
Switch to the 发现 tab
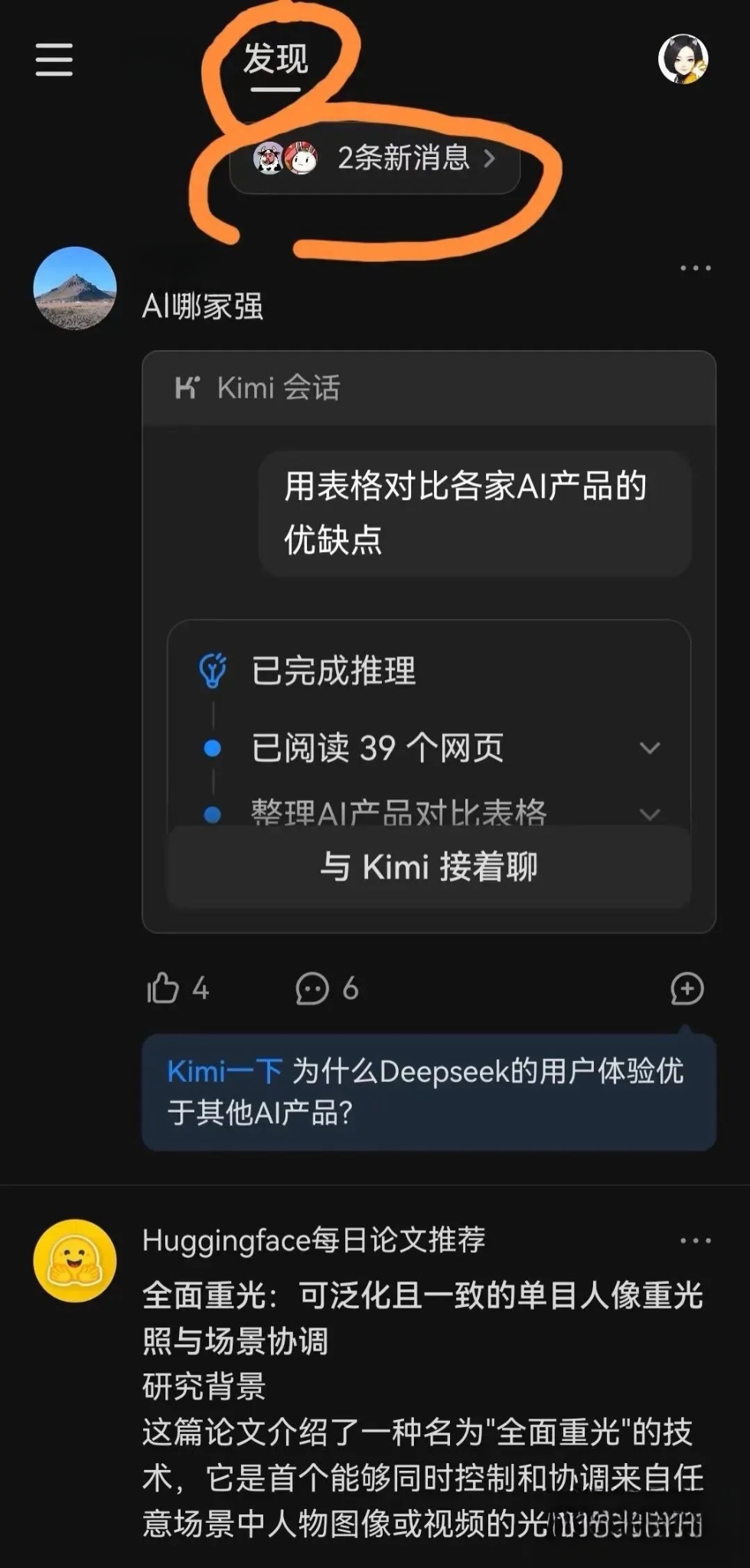[276, 61]
